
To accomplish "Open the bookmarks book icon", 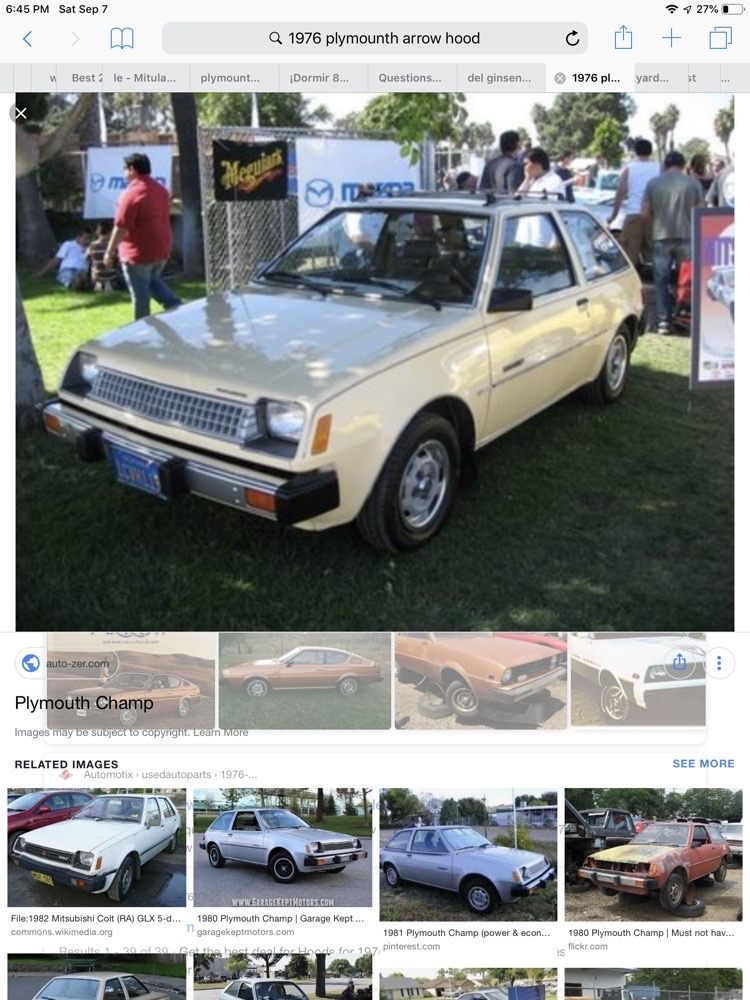I will pyautogui.click(x=122, y=39).
